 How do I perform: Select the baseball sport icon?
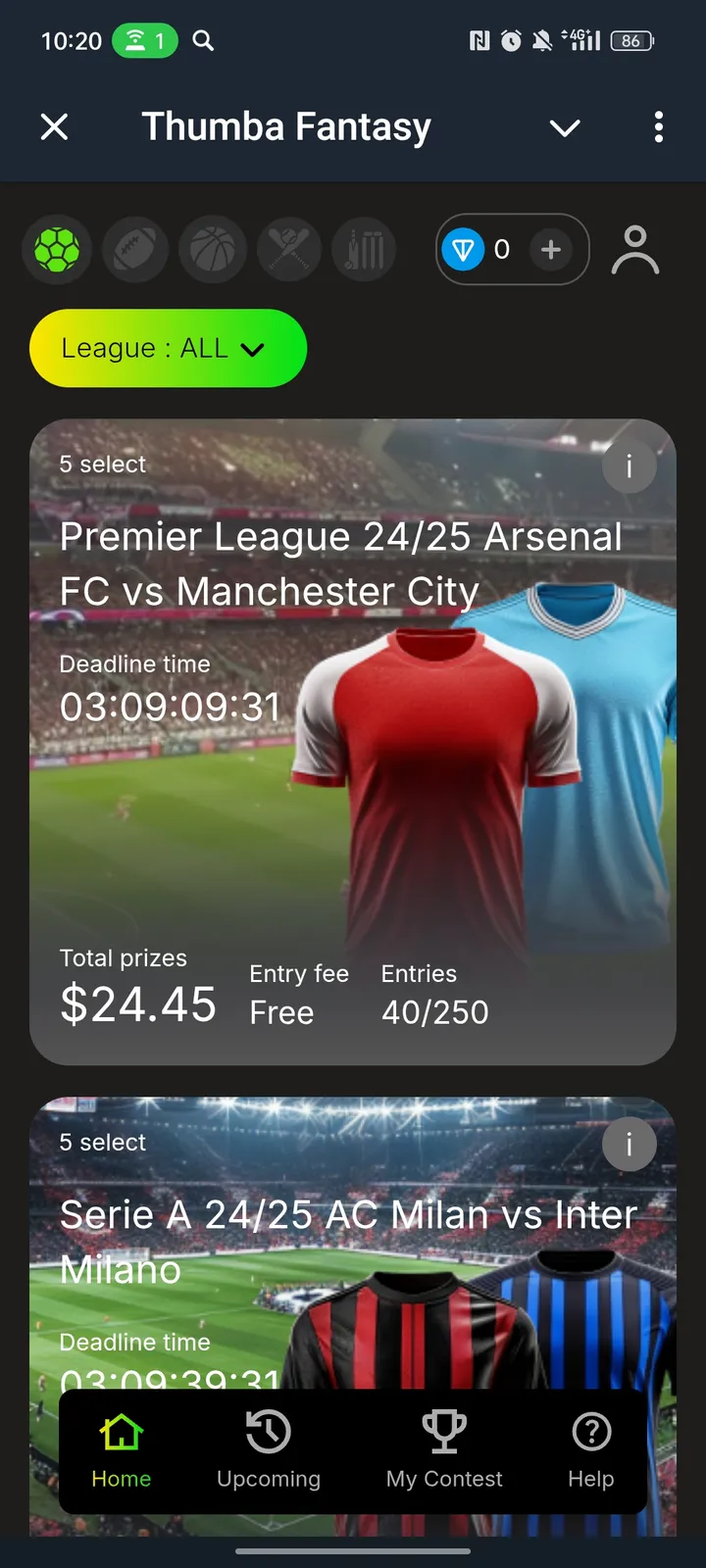pos(287,249)
